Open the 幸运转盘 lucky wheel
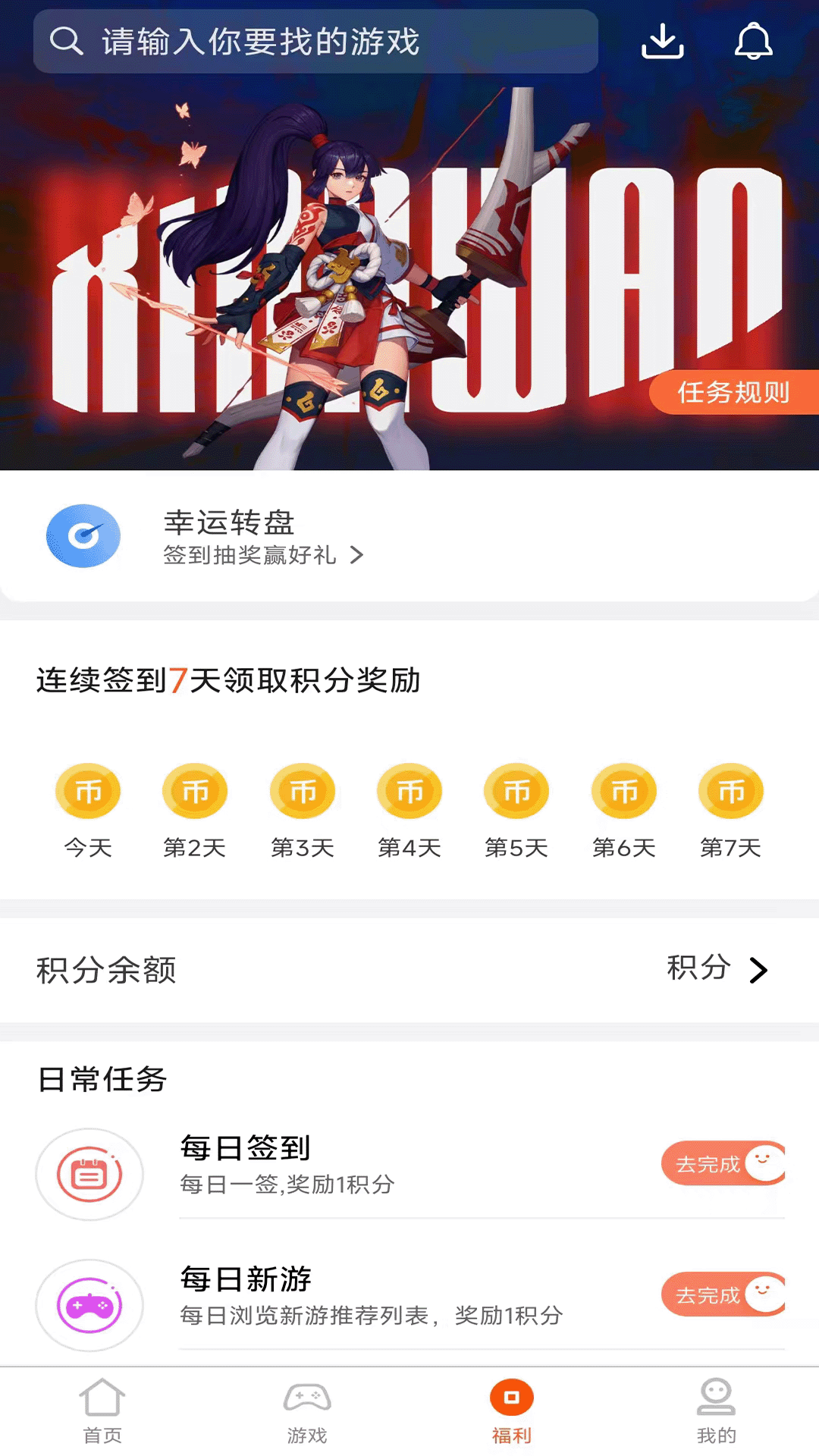 click(227, 536)
